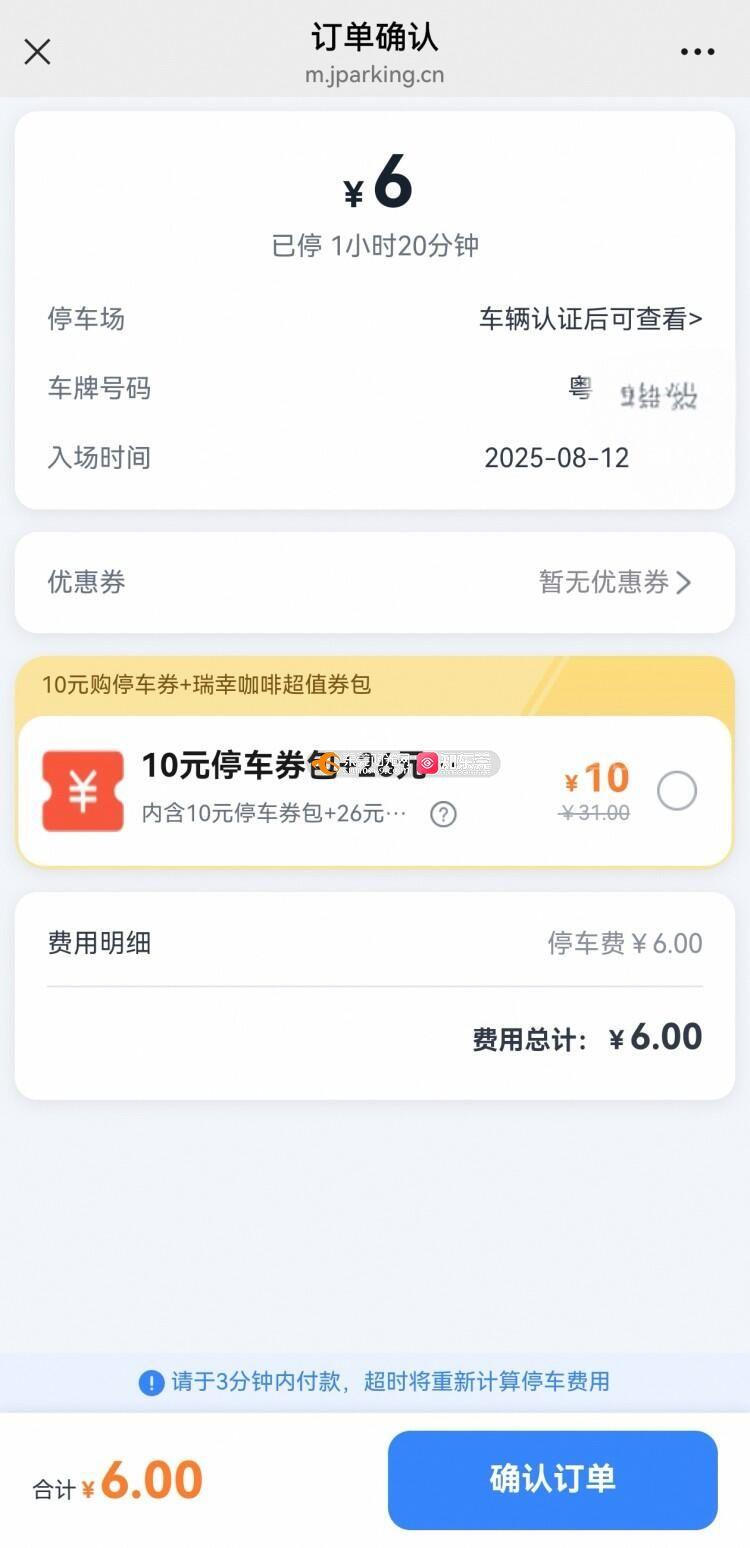Close the order confirmation page

pos(37,52)
